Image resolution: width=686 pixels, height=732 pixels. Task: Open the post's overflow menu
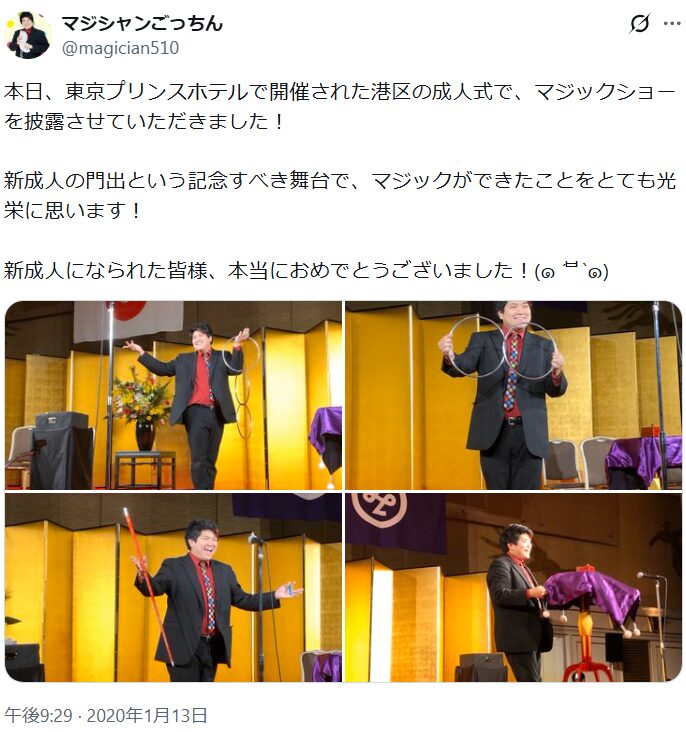[x=671, y=24]
